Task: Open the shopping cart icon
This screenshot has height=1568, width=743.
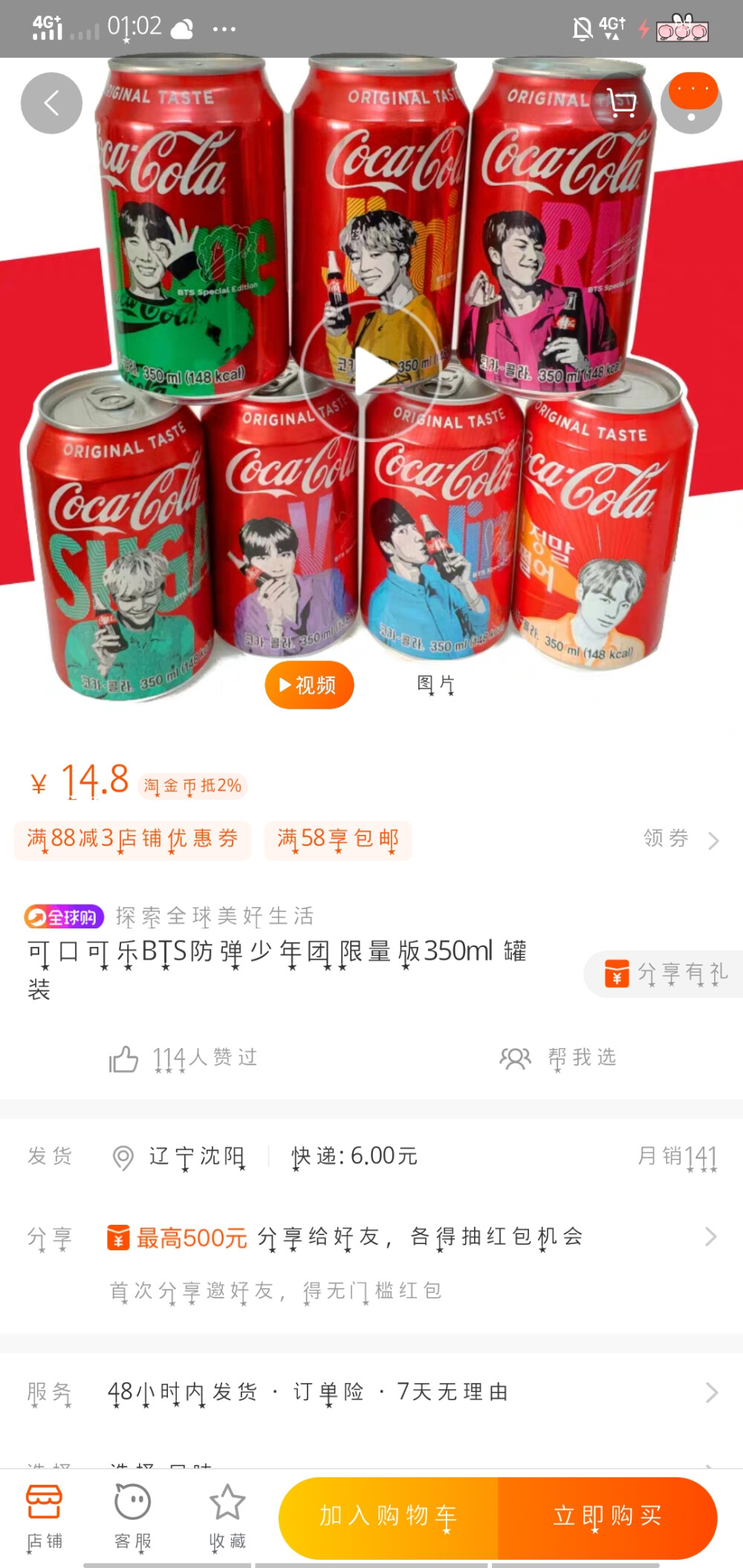Action: click(622, 103)
